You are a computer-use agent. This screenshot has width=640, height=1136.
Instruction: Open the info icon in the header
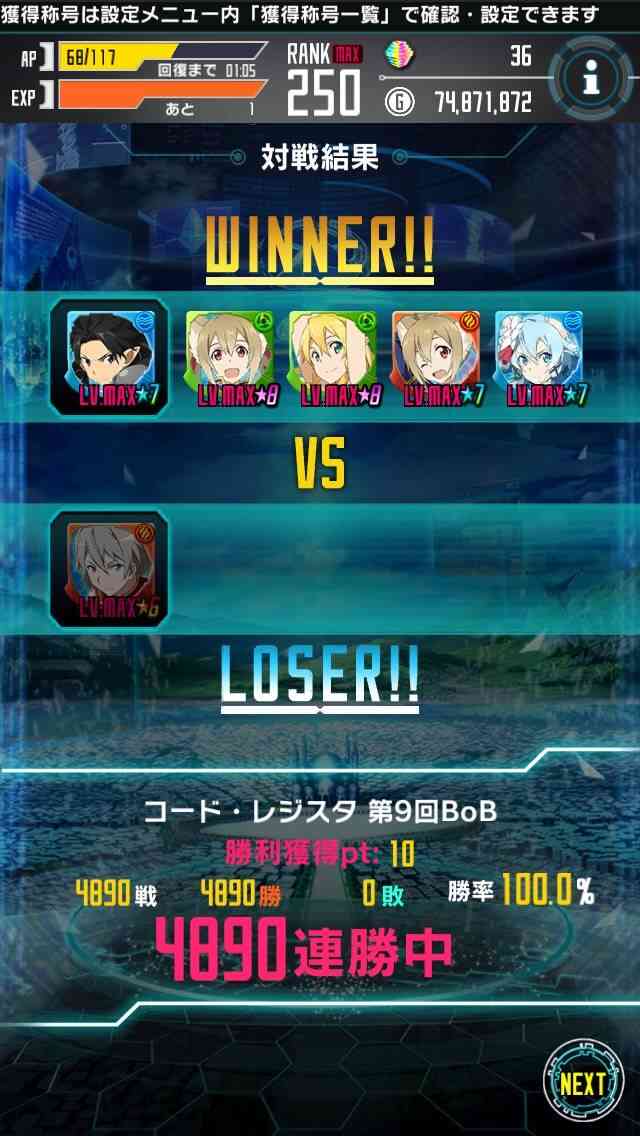click(x=590, y=78)
